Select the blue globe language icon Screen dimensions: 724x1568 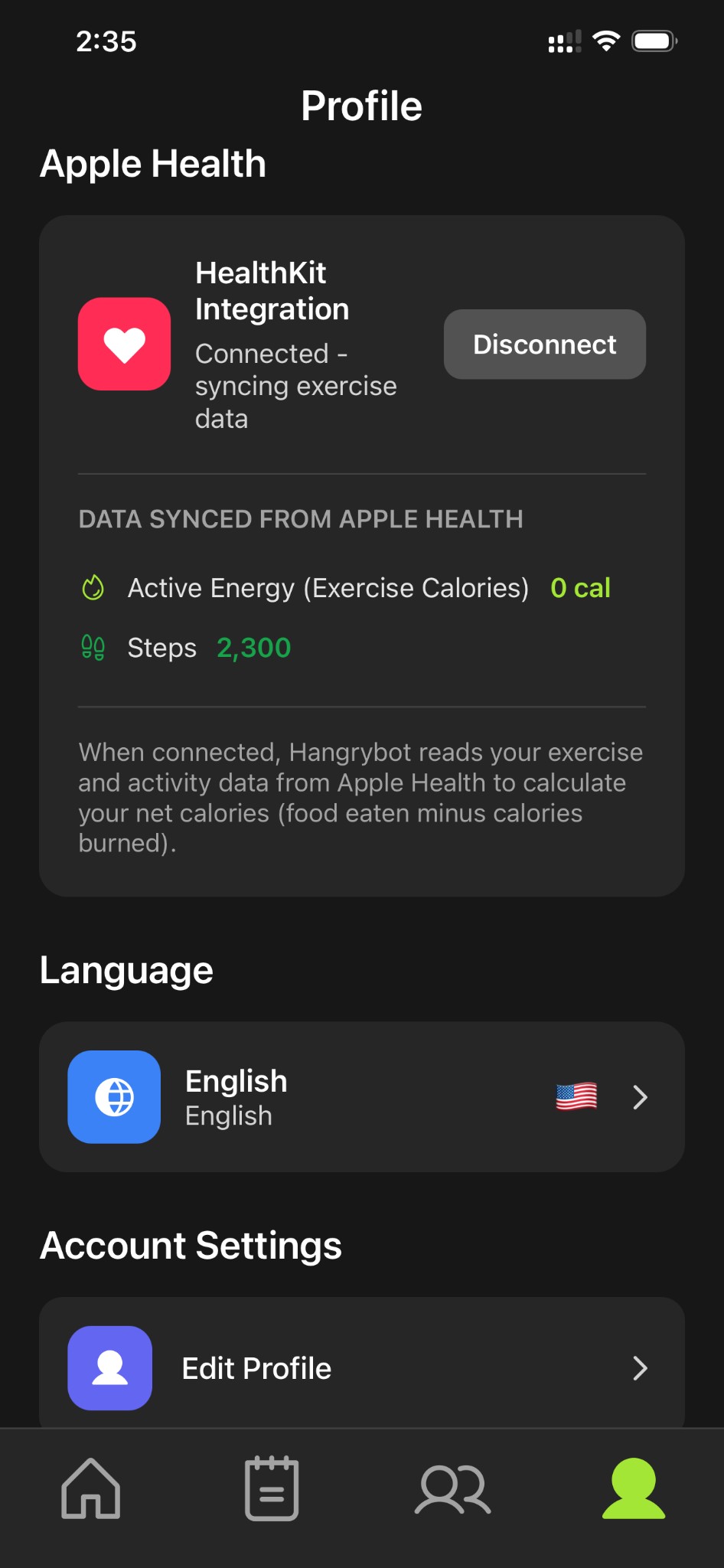[x=113, y=1097]
